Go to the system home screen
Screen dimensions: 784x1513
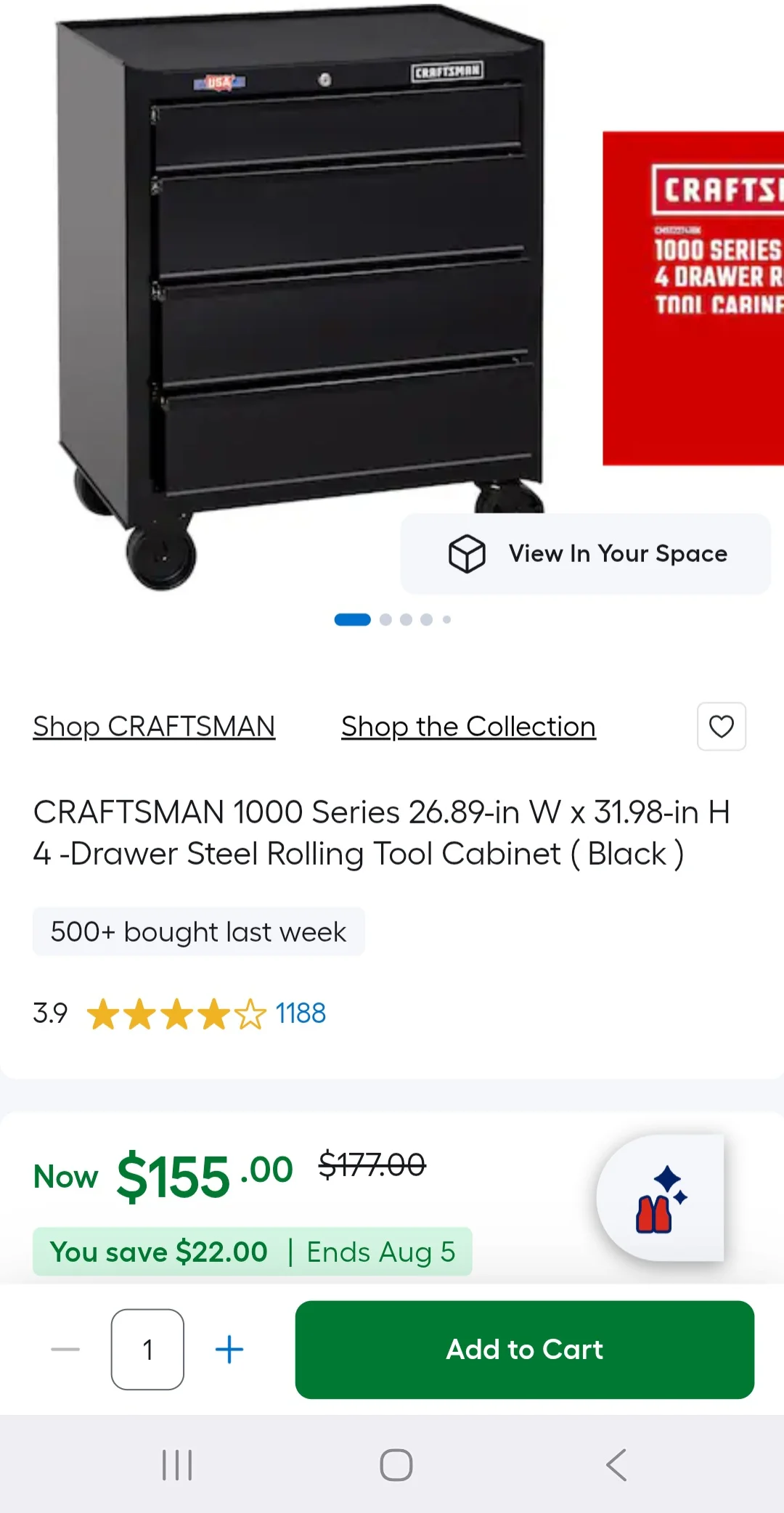coord(396,1465)
